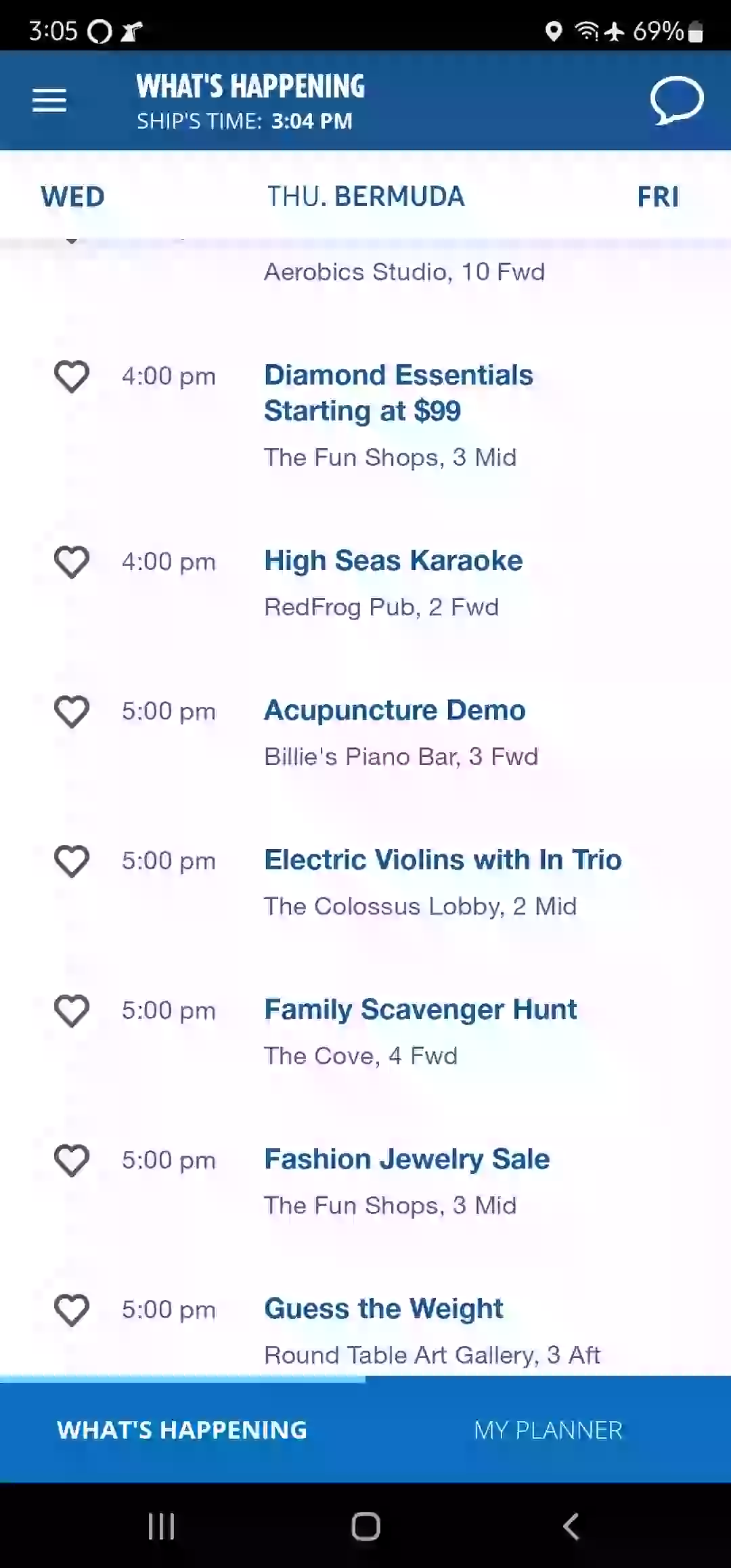The width and height of the screenshot is (731, 1568).
Task: Favorite the High Seas Karaoke event
Action: [x=72, y=562]
